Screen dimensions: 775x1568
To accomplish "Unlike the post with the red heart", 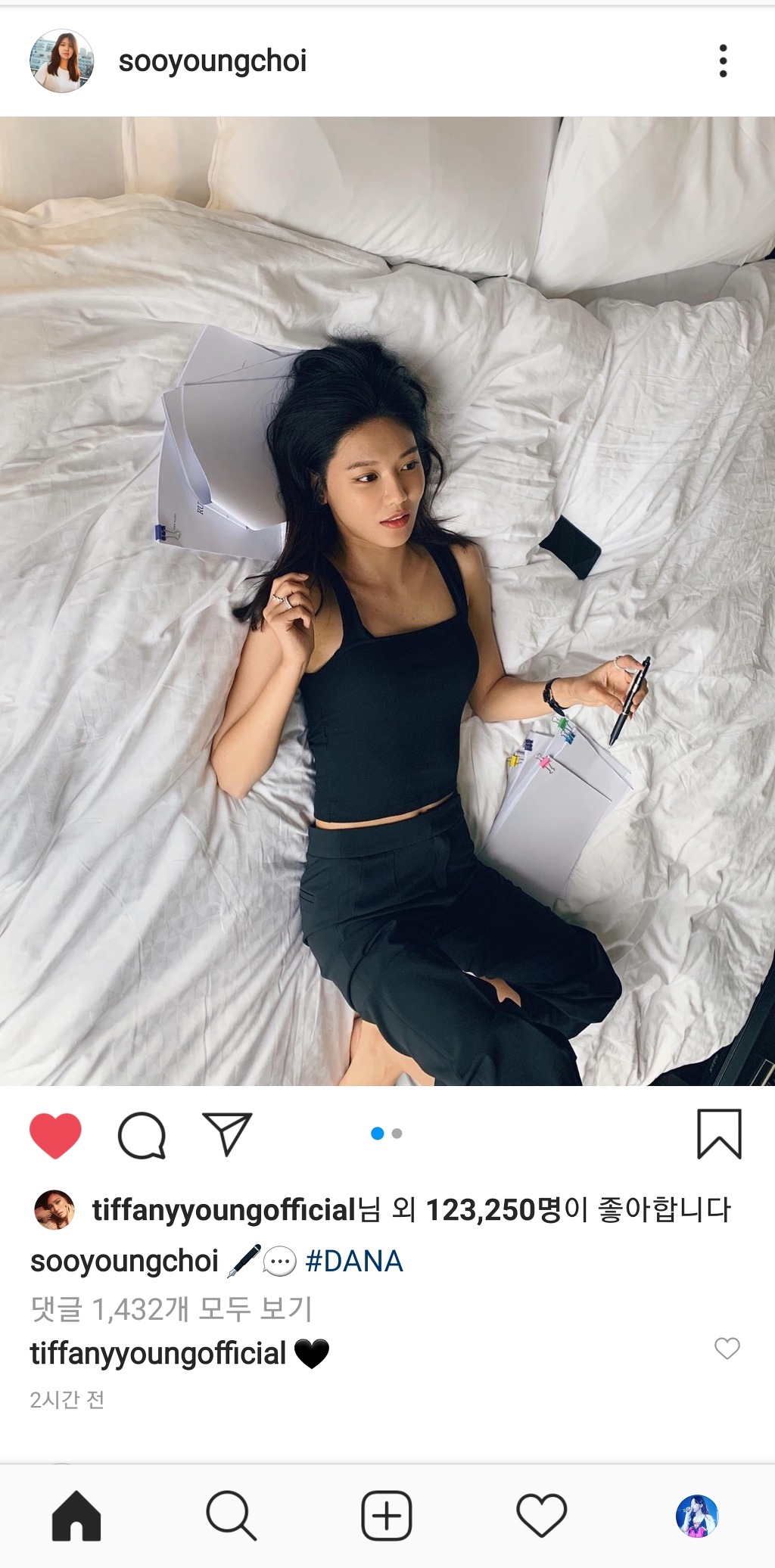I will pyautogui.click(x=55, y=1135).
